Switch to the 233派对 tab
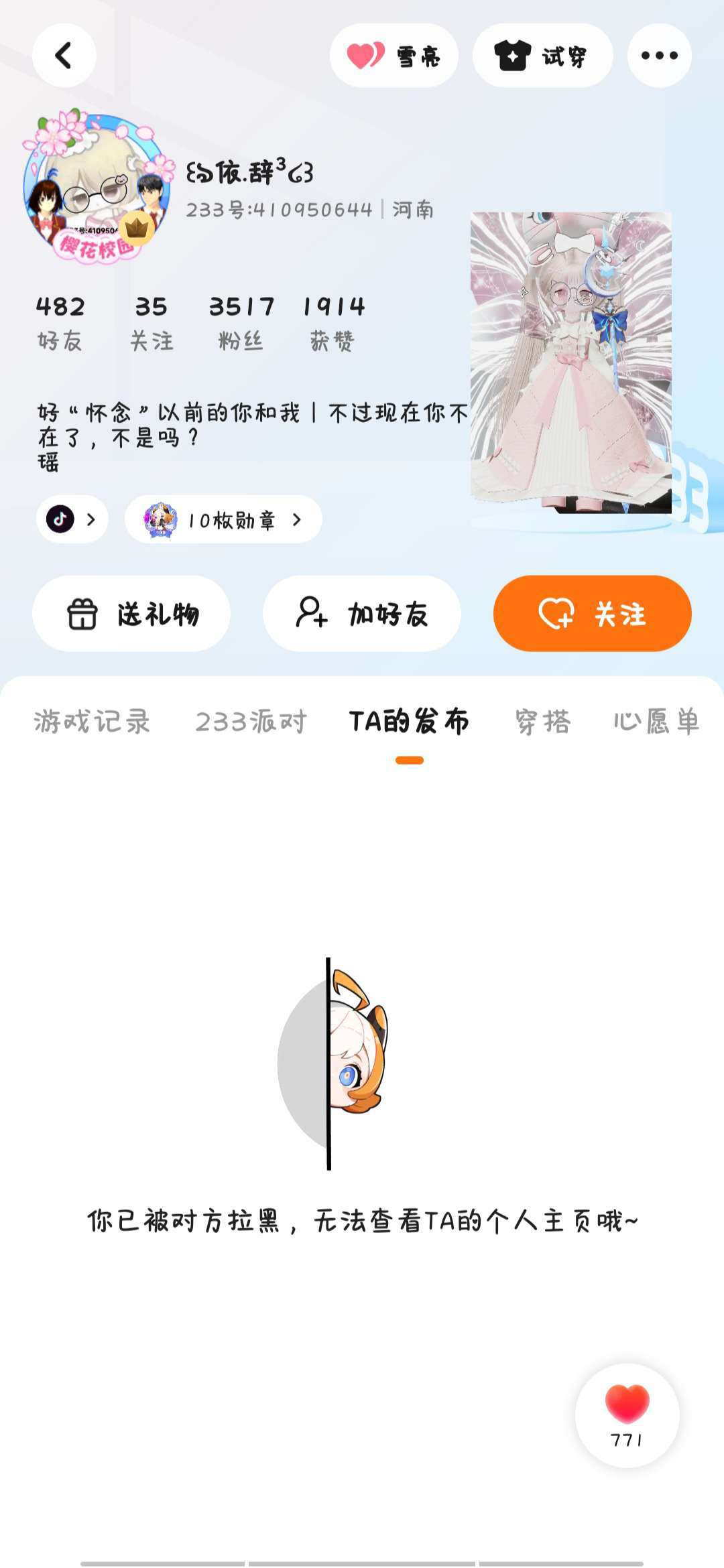Viewport: 724px width, 1568px height. (x=251, y=722)
